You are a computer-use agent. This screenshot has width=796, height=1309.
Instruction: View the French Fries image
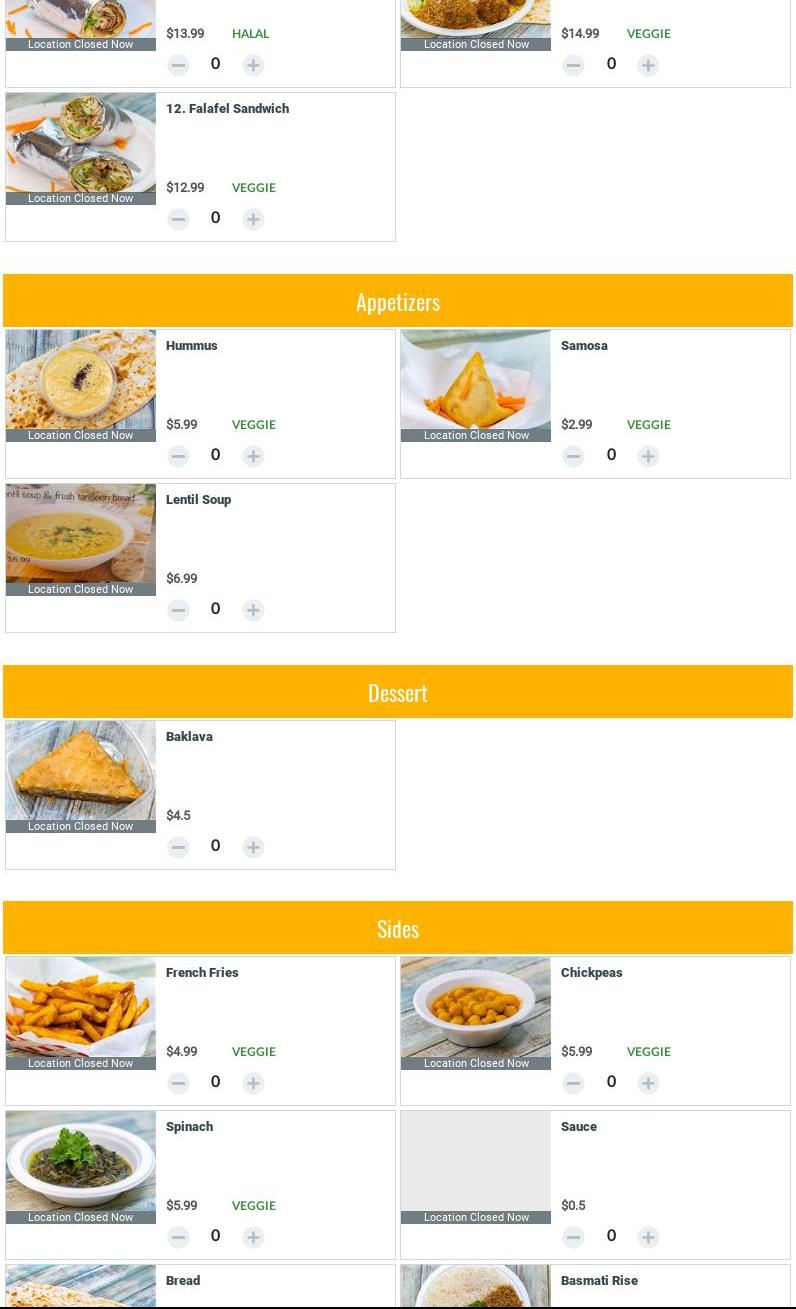coord(81,1006)
